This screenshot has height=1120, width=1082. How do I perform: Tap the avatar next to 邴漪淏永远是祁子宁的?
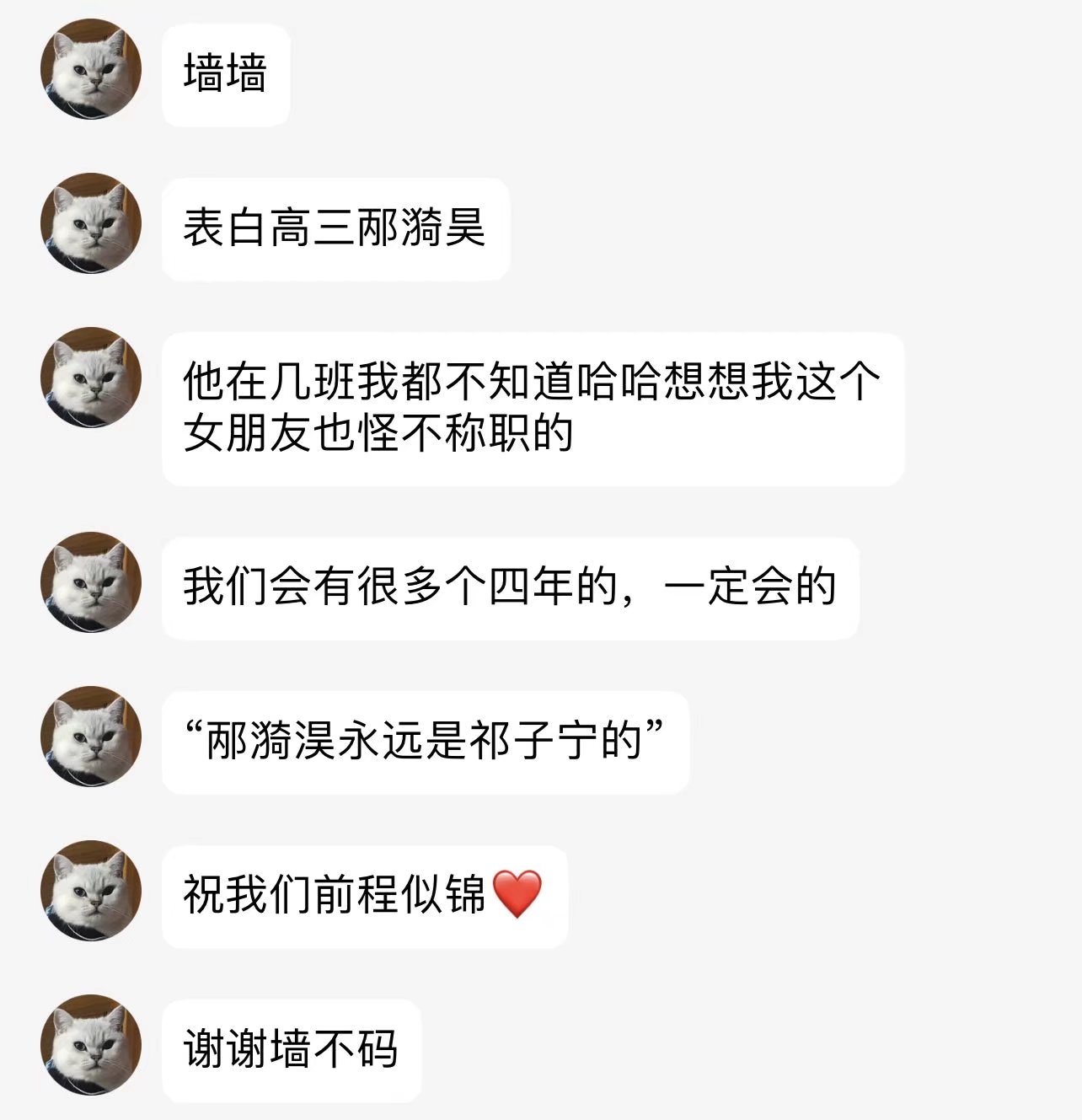(x=91, y=737)
